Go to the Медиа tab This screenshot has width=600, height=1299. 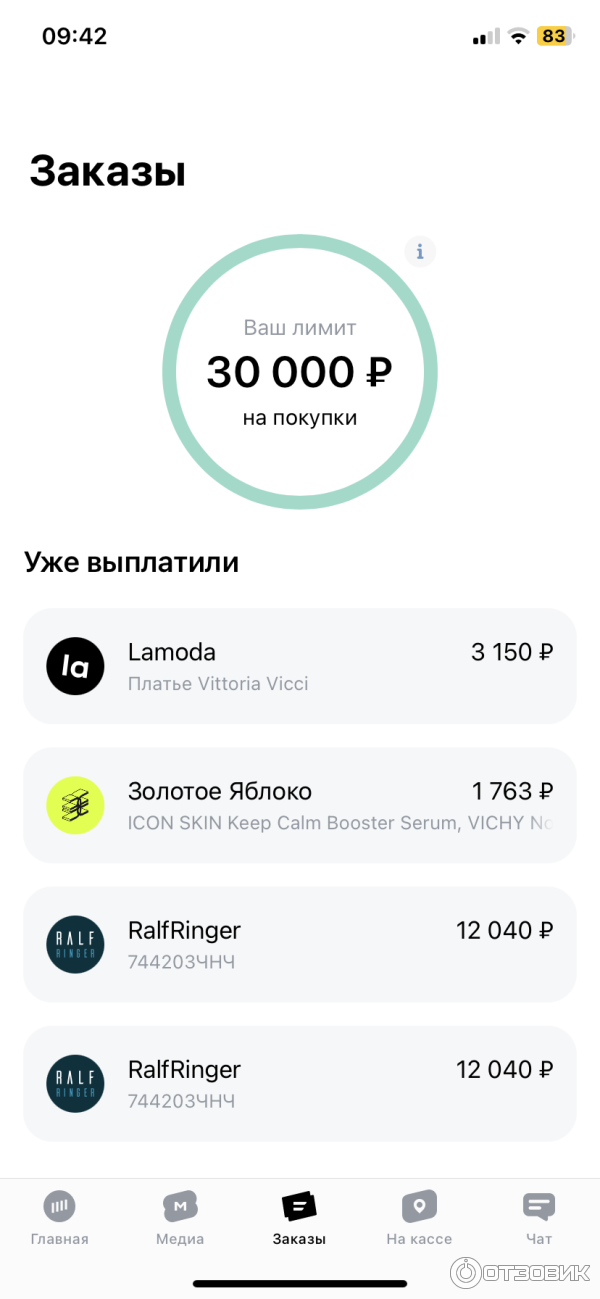pos(180,1218)
